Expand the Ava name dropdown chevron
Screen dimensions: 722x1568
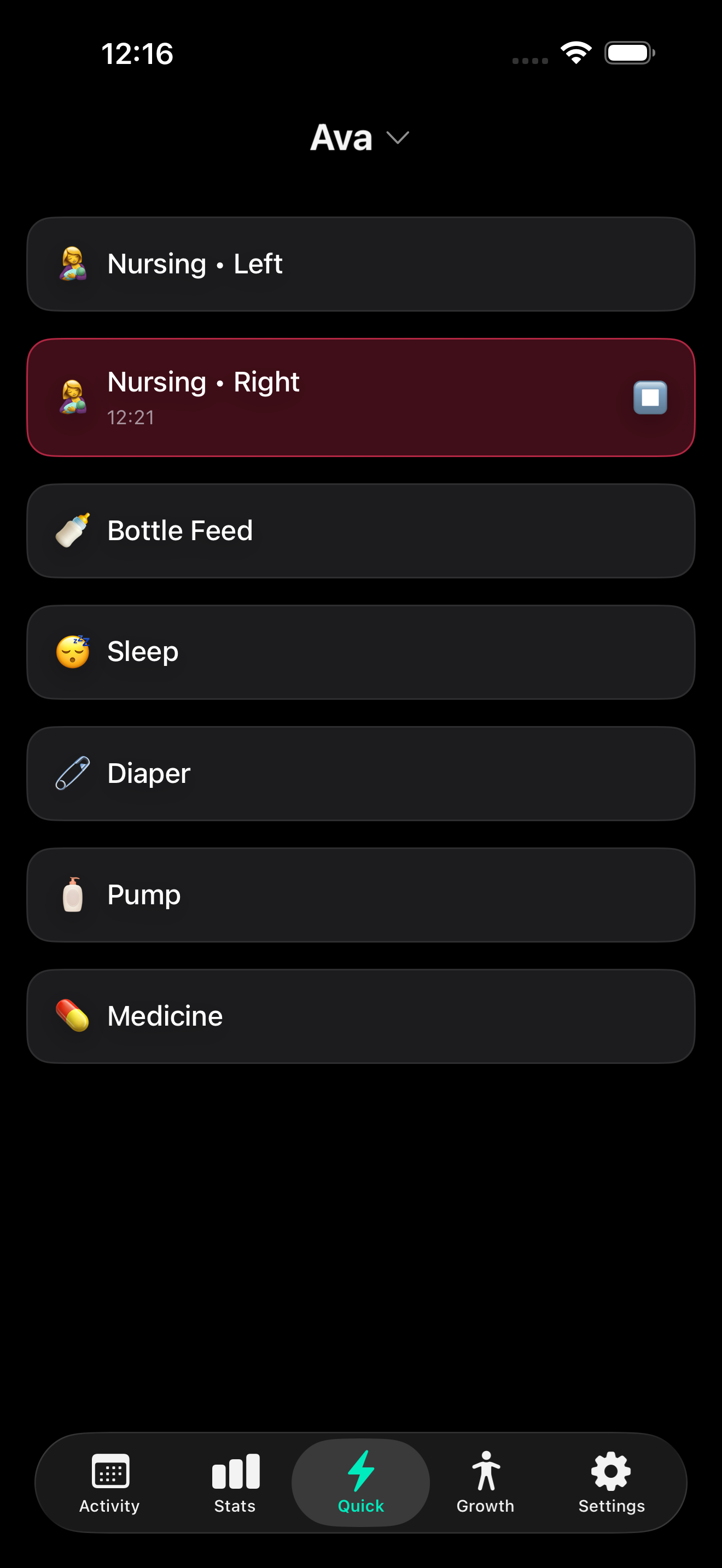pos(398,138)
